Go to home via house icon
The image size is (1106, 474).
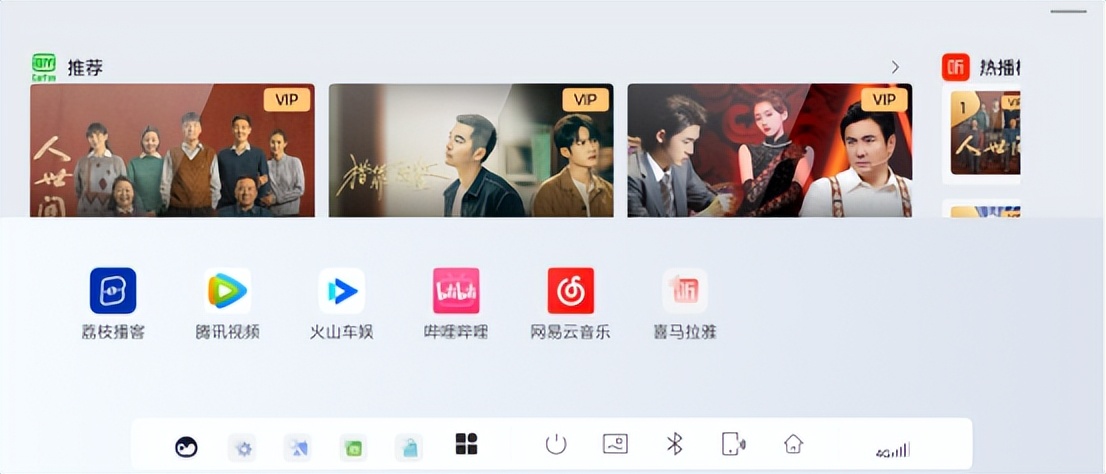coord(793,444)
